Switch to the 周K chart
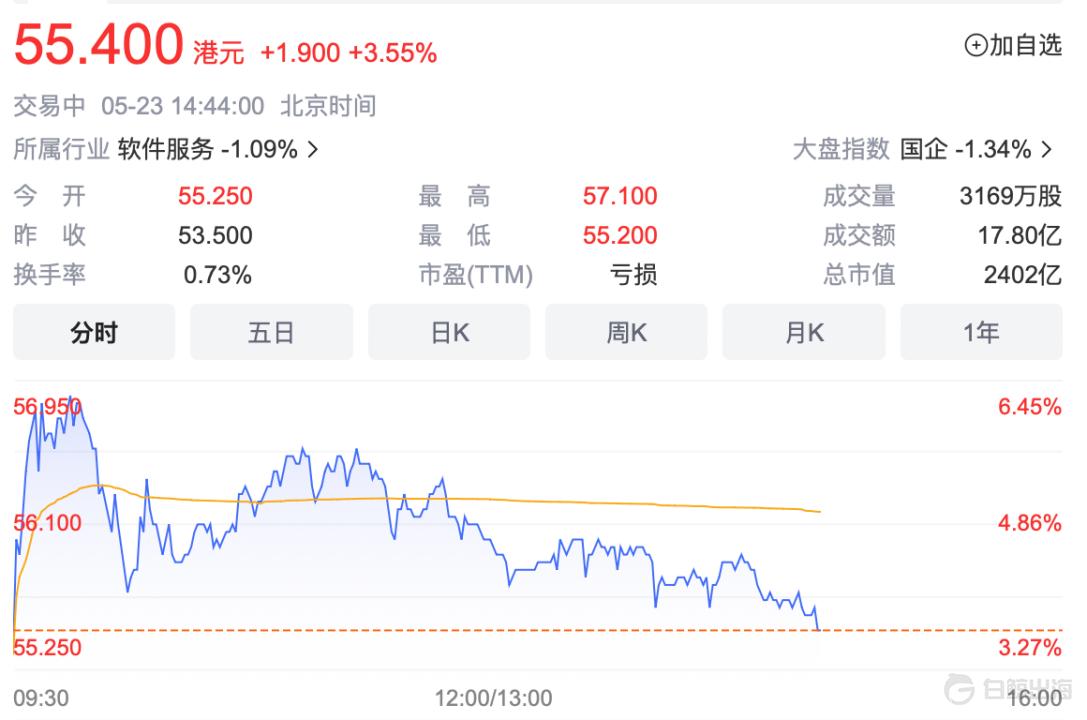 626,333
